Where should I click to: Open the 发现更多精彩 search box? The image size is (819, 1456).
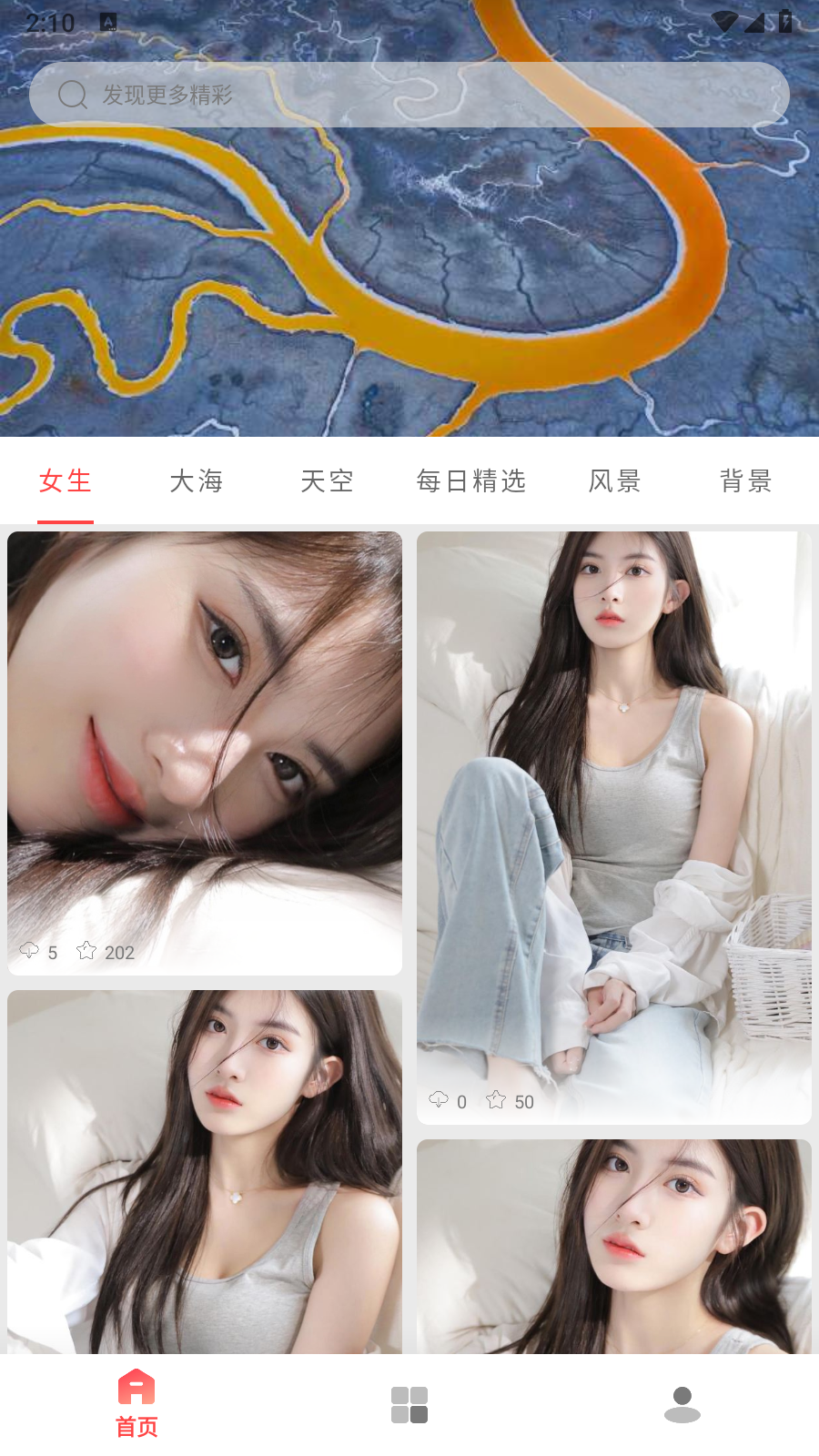(x=409, y=95)
